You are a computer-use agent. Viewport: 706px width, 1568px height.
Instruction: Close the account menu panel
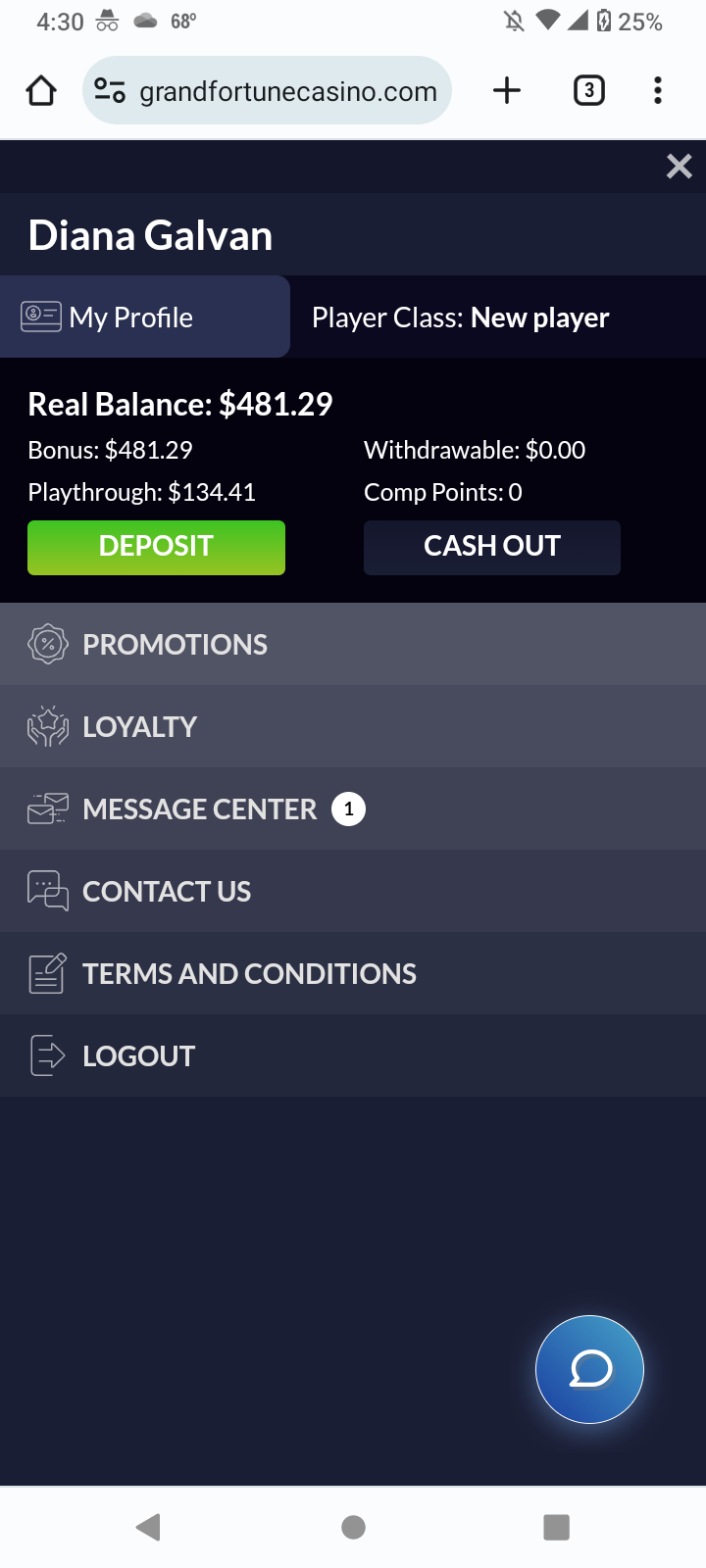(x=679, y=167)
